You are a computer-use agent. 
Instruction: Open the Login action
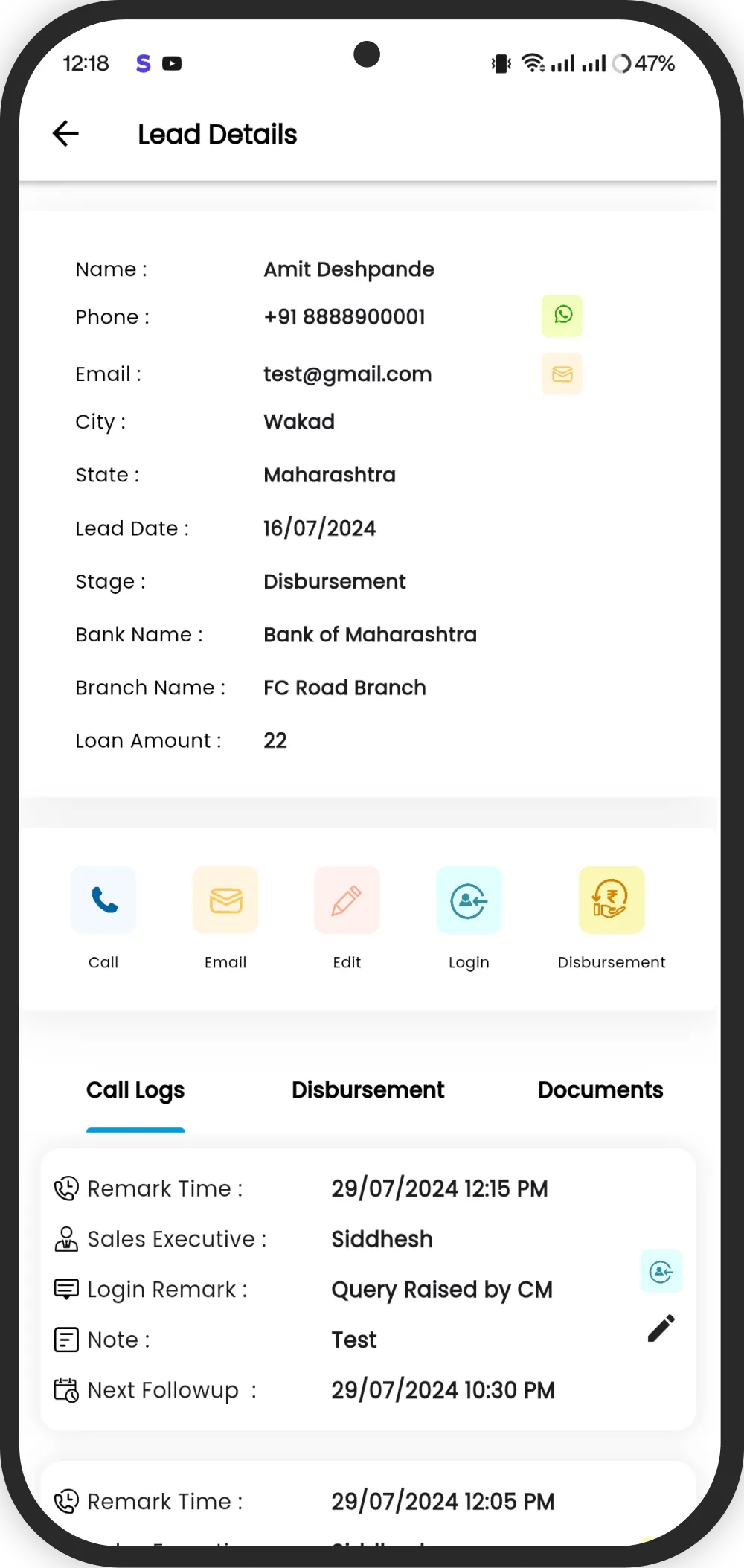[x=469, y=900]
